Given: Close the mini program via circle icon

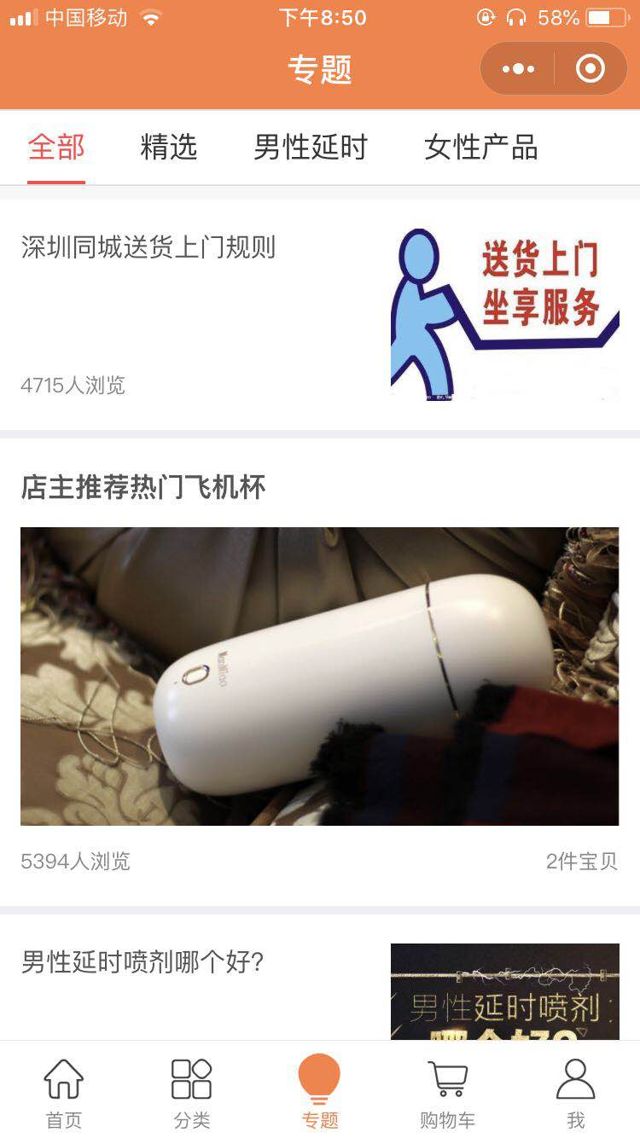Looking at the screenshot, I should tap(590, 69).
